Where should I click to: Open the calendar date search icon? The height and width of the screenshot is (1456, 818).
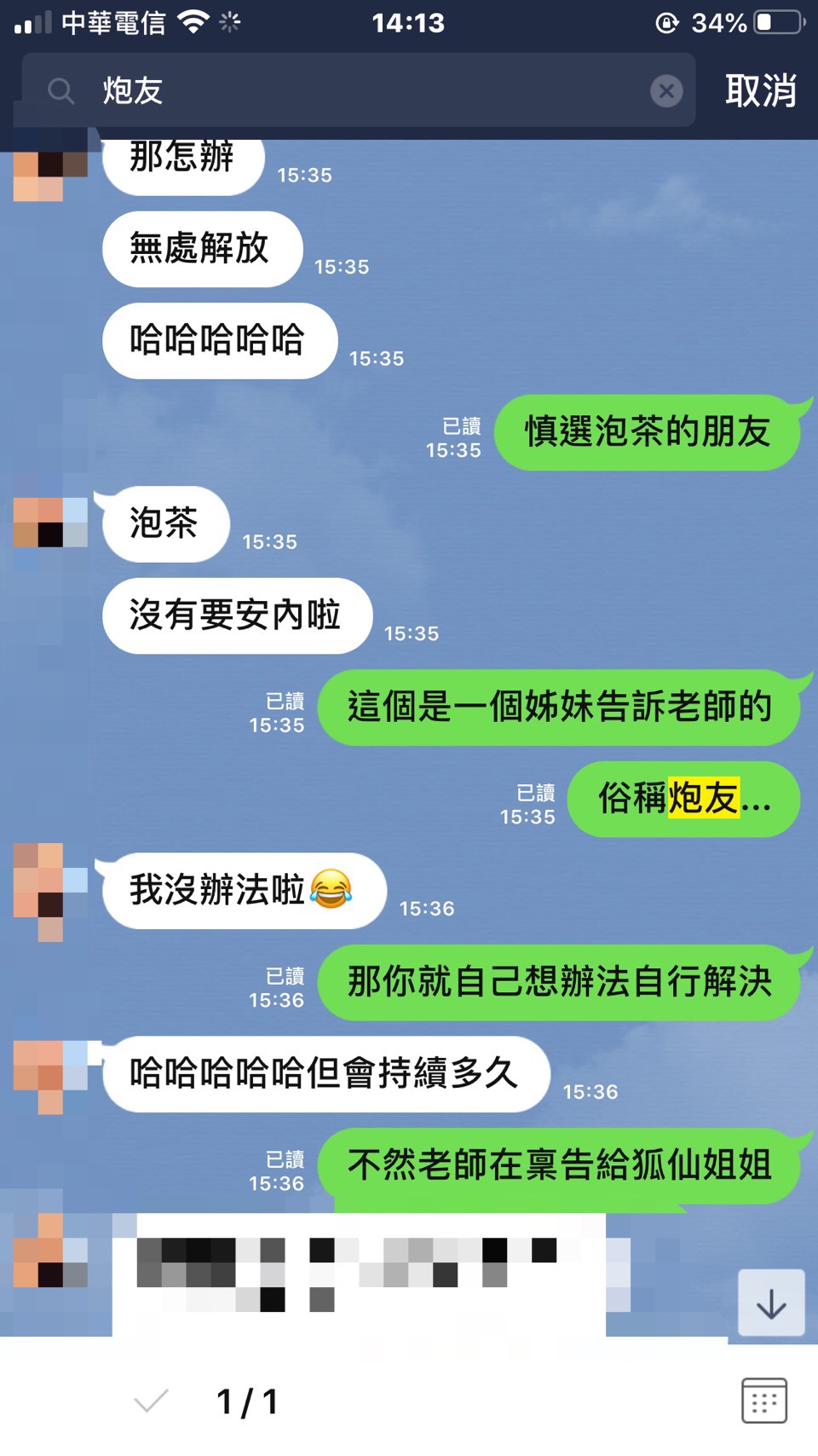[x=763, y=1401]
